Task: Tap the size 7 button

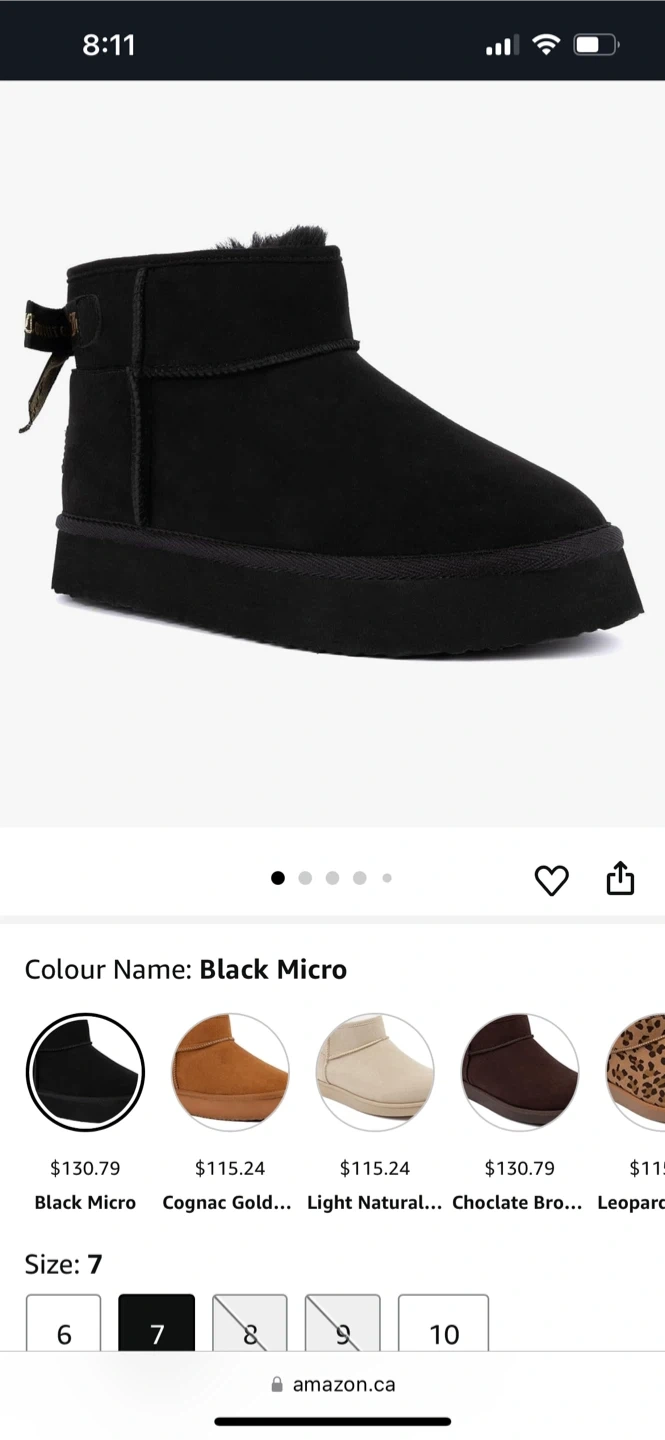Action: click(157, 1325)
